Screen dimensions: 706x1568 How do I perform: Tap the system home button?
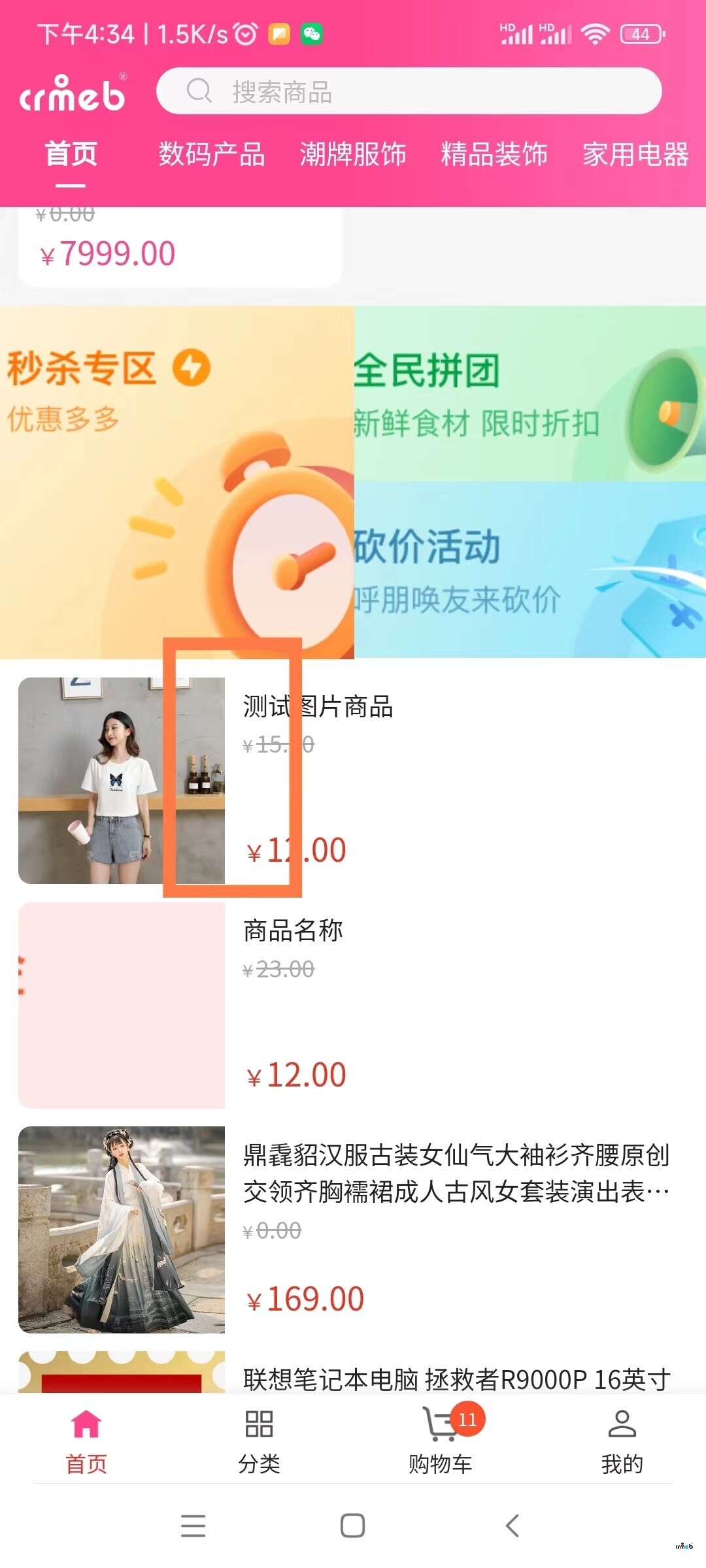coord(353,1526)
